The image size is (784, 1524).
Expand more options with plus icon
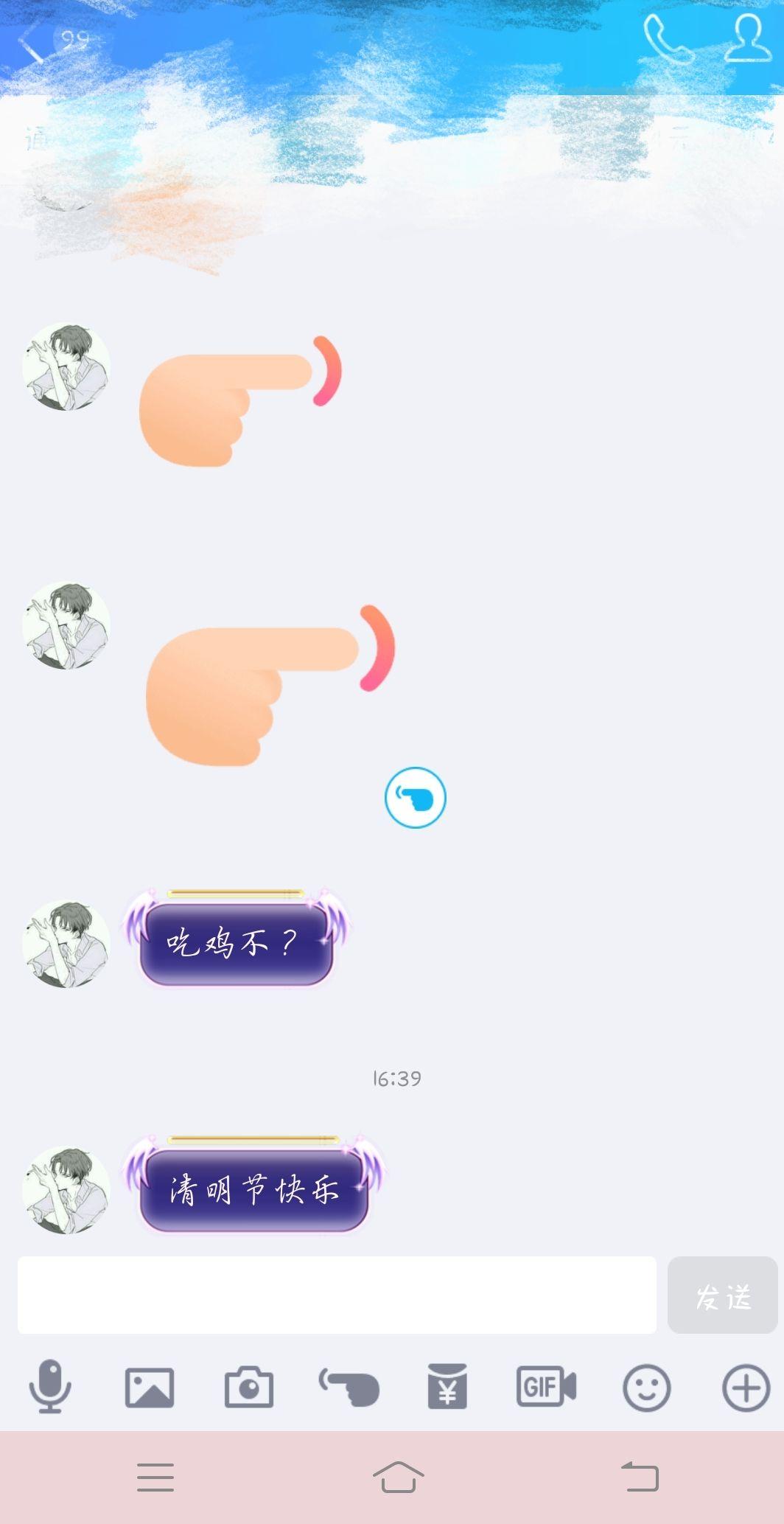pos(746,1388)
